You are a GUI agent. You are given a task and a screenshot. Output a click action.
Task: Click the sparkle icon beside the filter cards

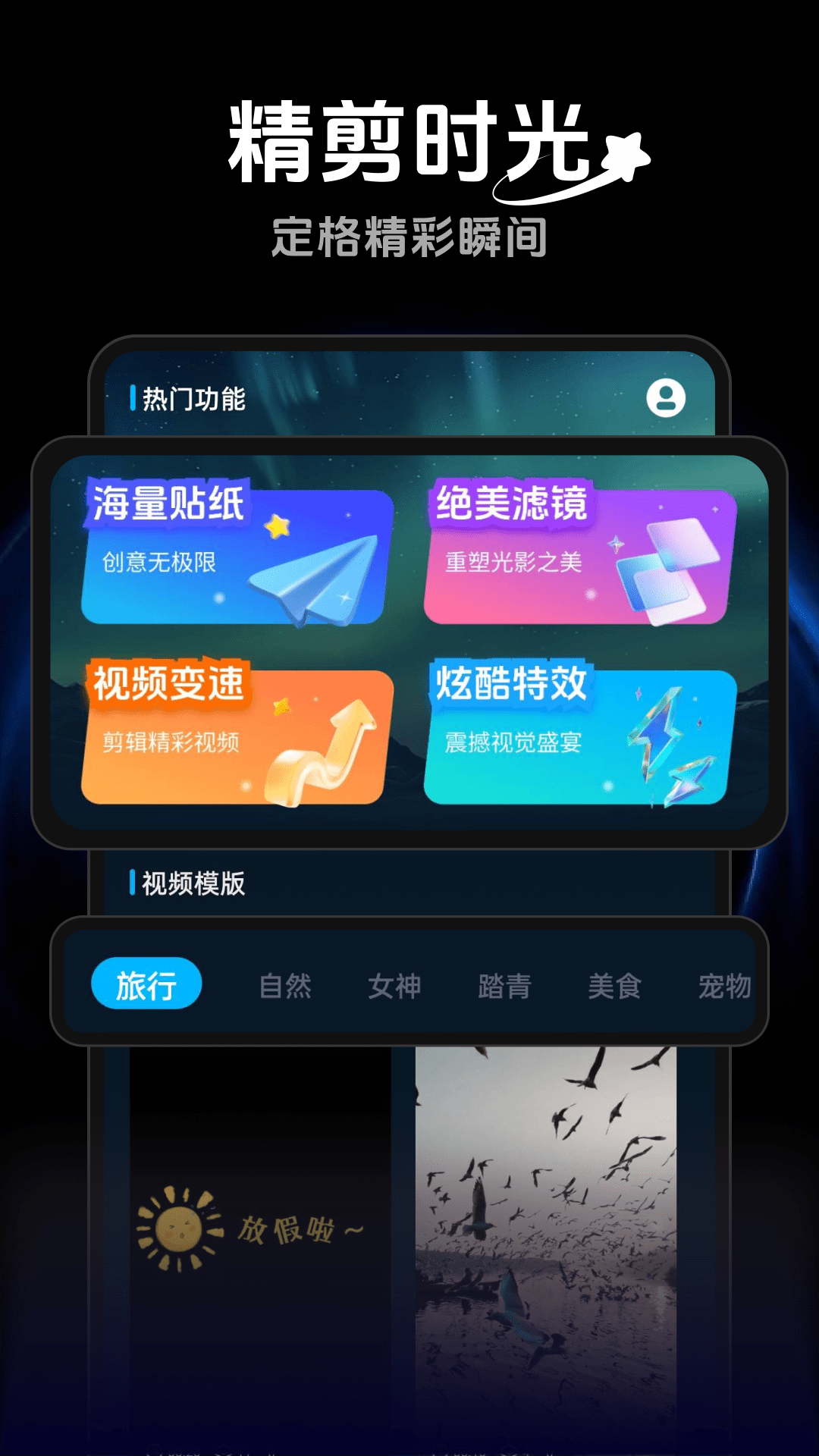[616, 545]
